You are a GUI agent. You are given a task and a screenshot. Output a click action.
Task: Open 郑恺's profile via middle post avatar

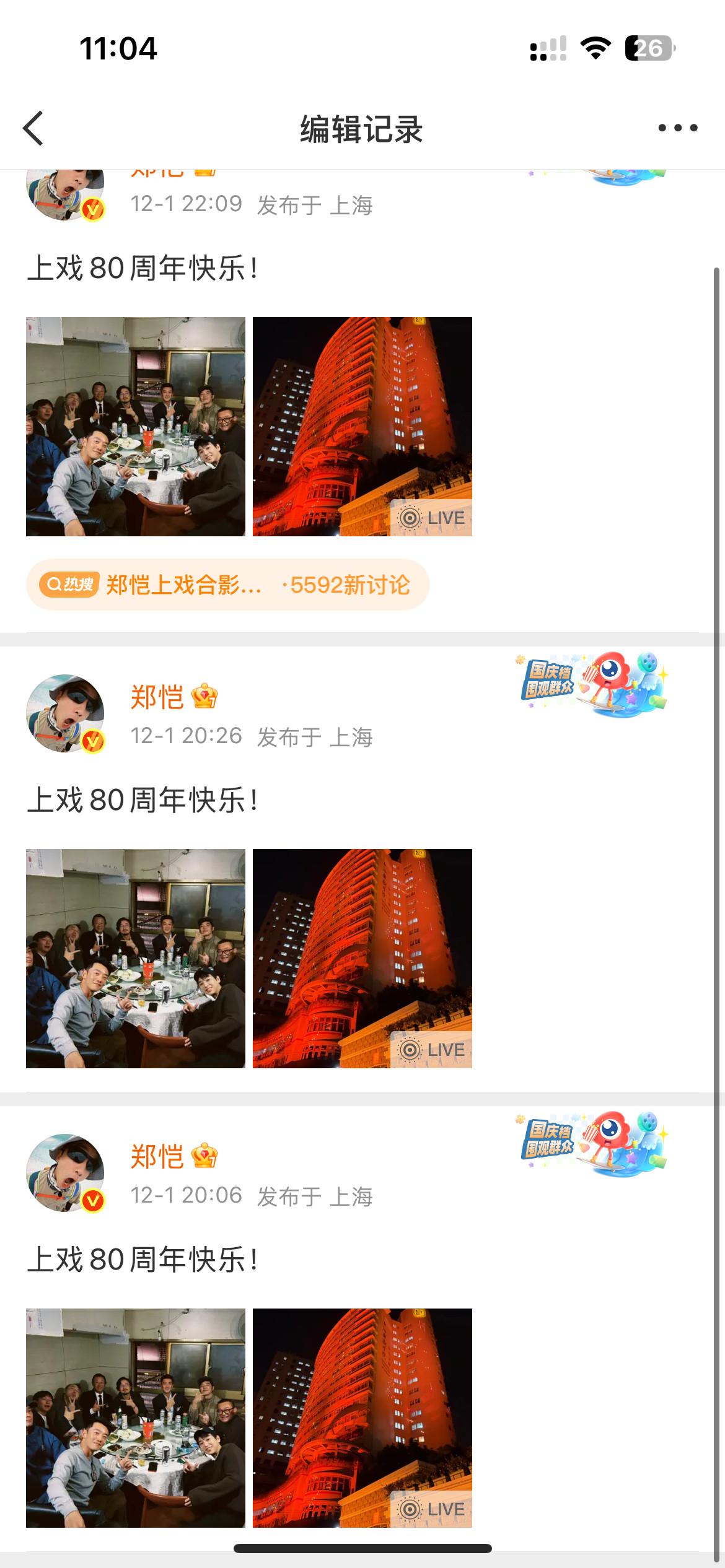coord(65,713)
